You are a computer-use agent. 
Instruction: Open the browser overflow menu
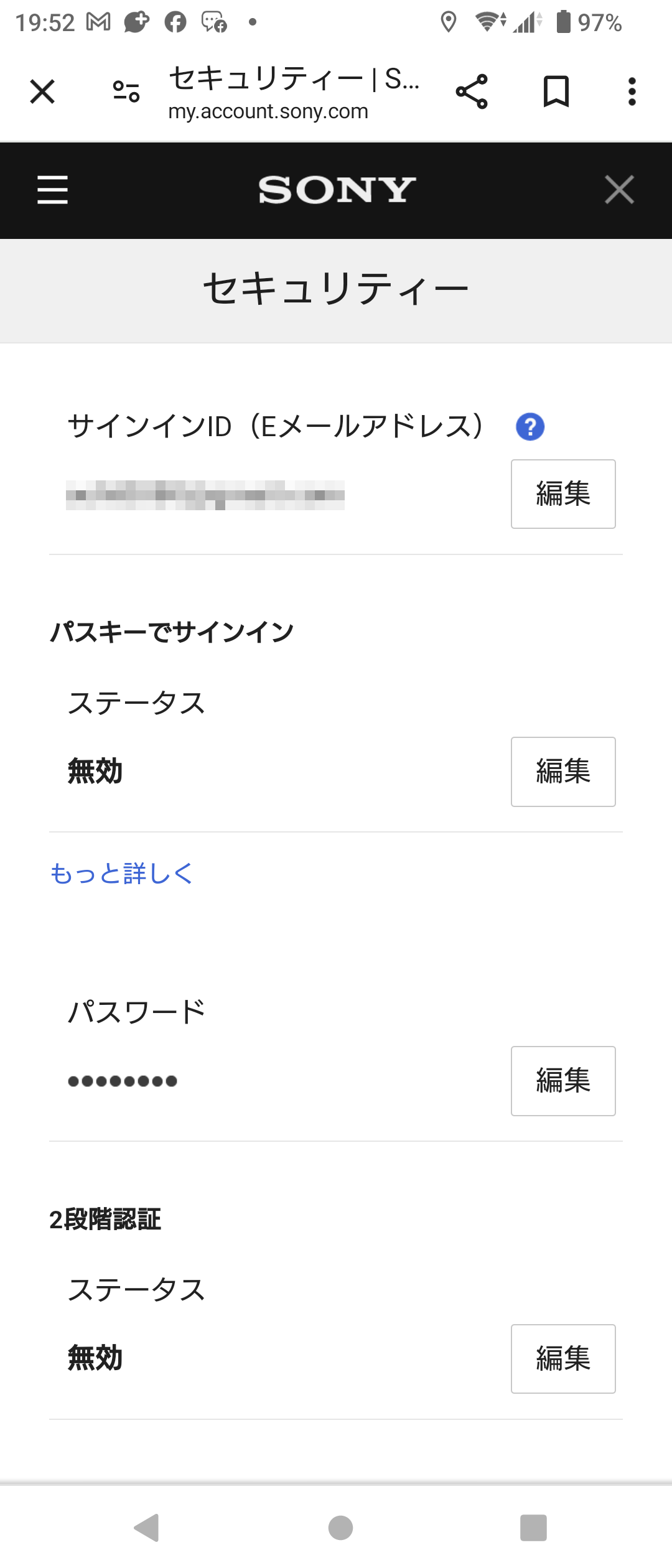tap(632, 92)
